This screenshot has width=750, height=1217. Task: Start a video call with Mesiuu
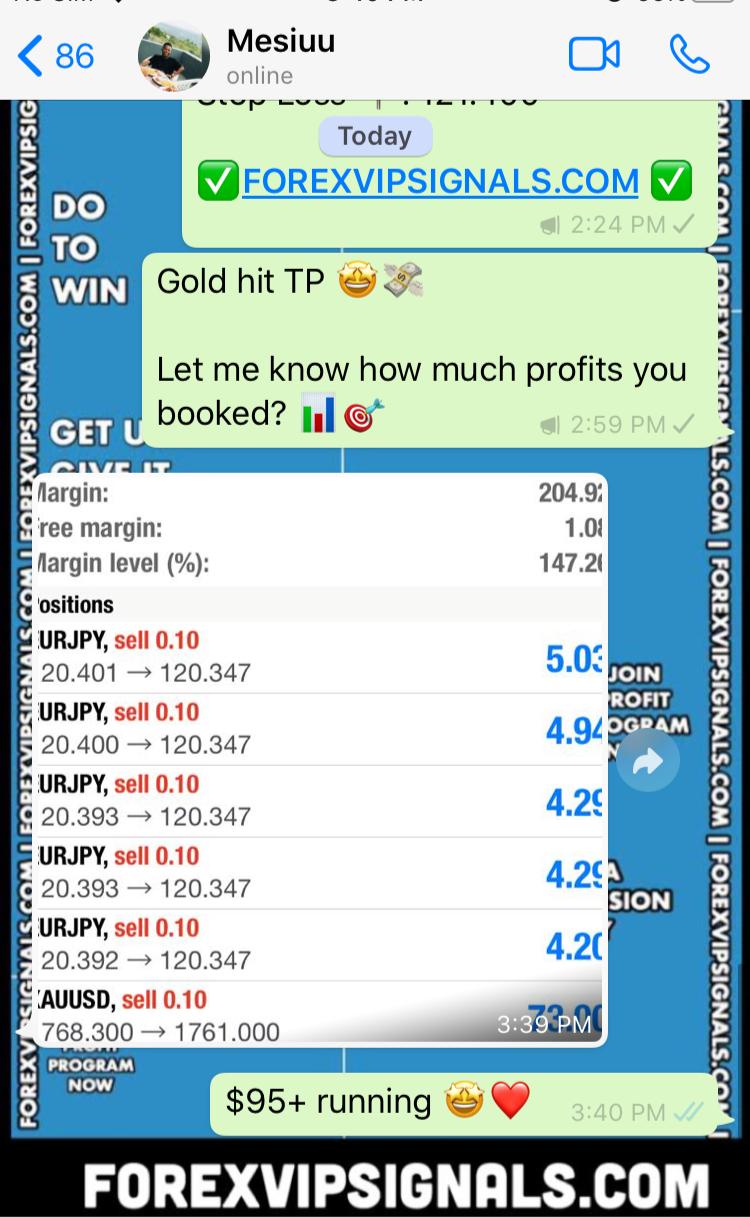pos(594,55)
